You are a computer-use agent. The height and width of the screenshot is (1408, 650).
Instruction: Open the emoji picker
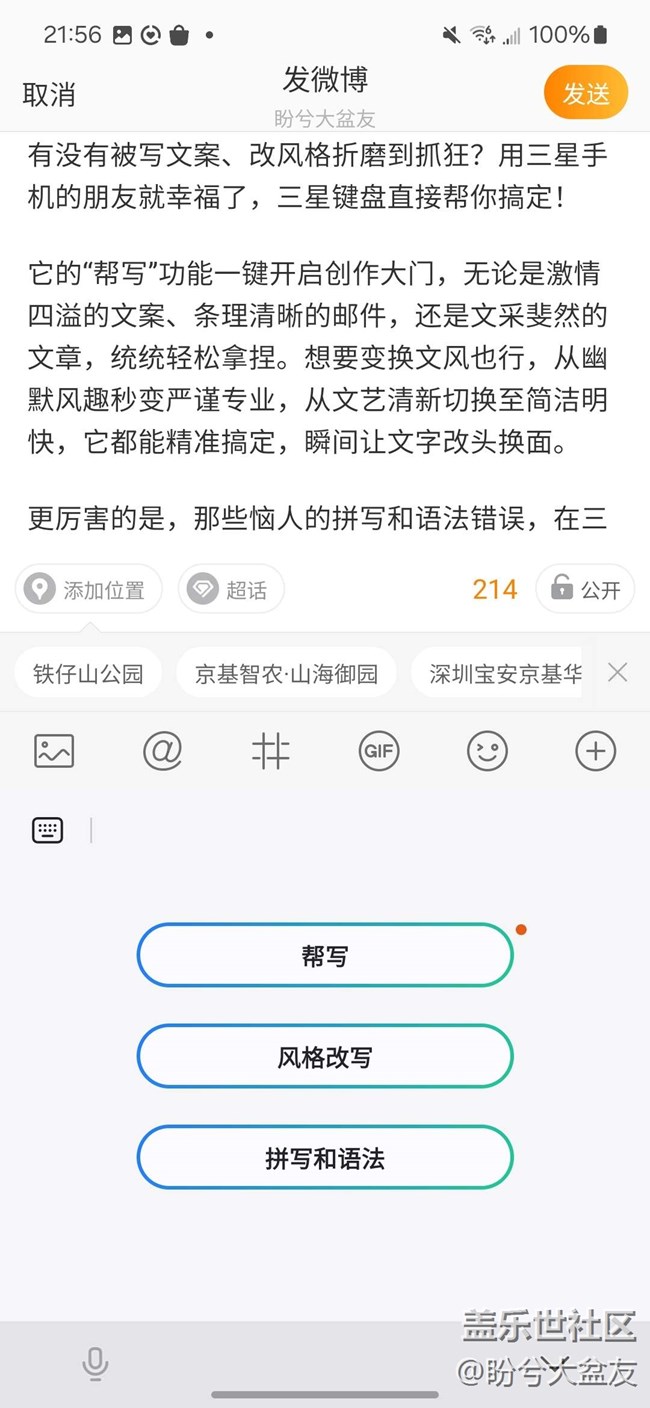(487, 751)
